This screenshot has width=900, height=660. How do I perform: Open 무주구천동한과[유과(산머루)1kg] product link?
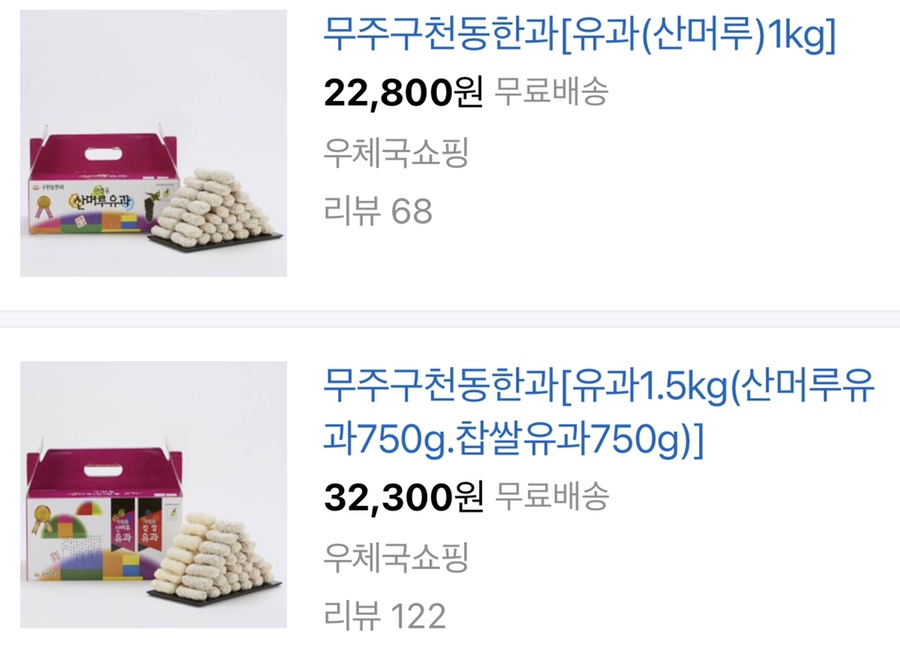tap(579, 35)
